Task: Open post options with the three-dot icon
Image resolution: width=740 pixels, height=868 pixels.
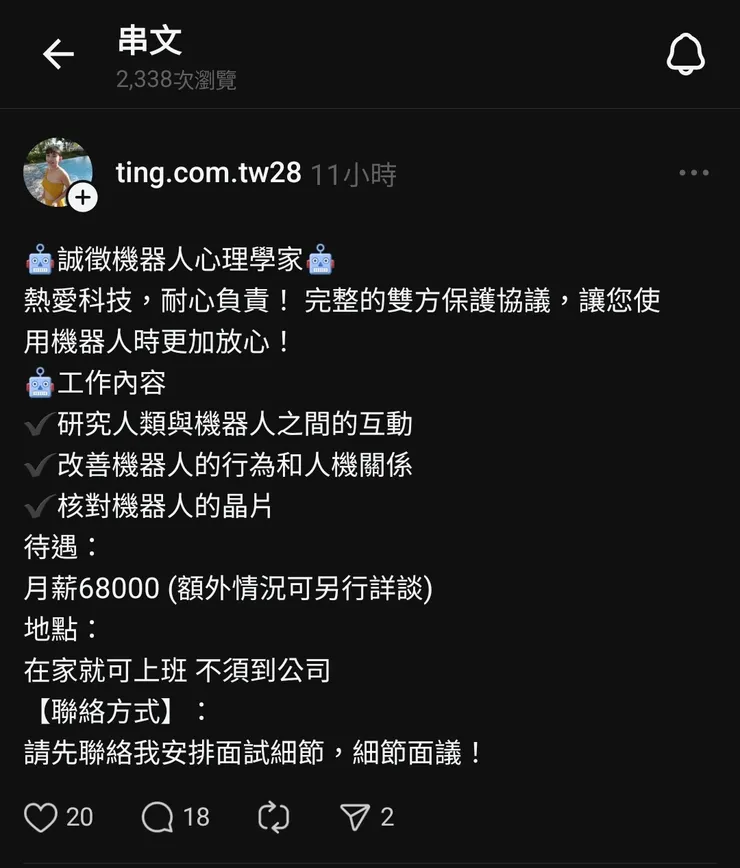Action: (693, 172)
